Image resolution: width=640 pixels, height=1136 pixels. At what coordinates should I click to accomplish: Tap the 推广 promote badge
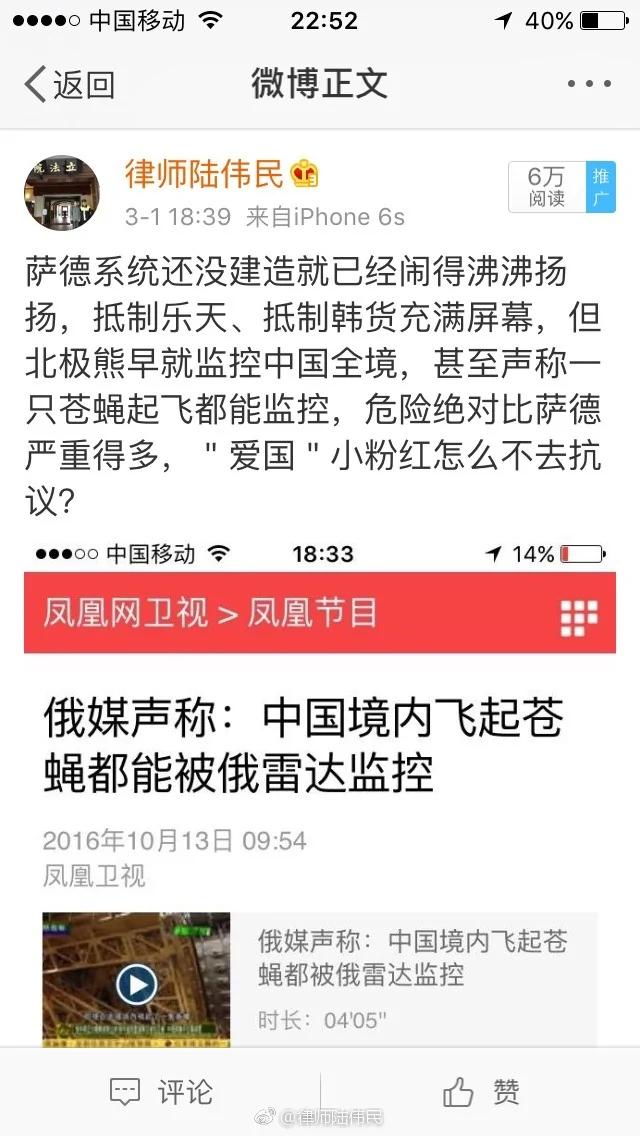[600, 186]
